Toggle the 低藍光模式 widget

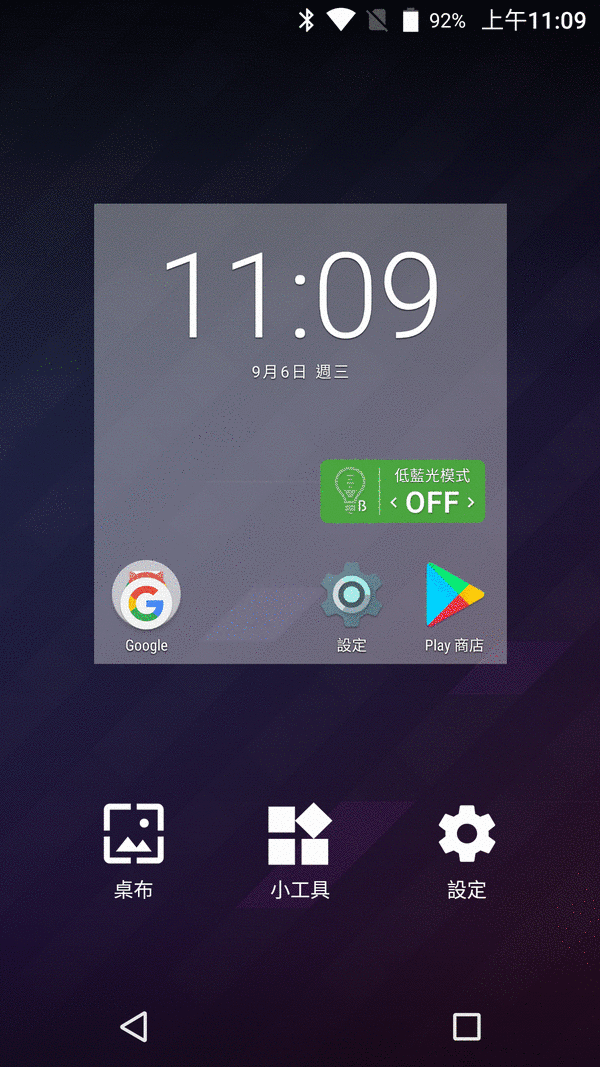402,491
